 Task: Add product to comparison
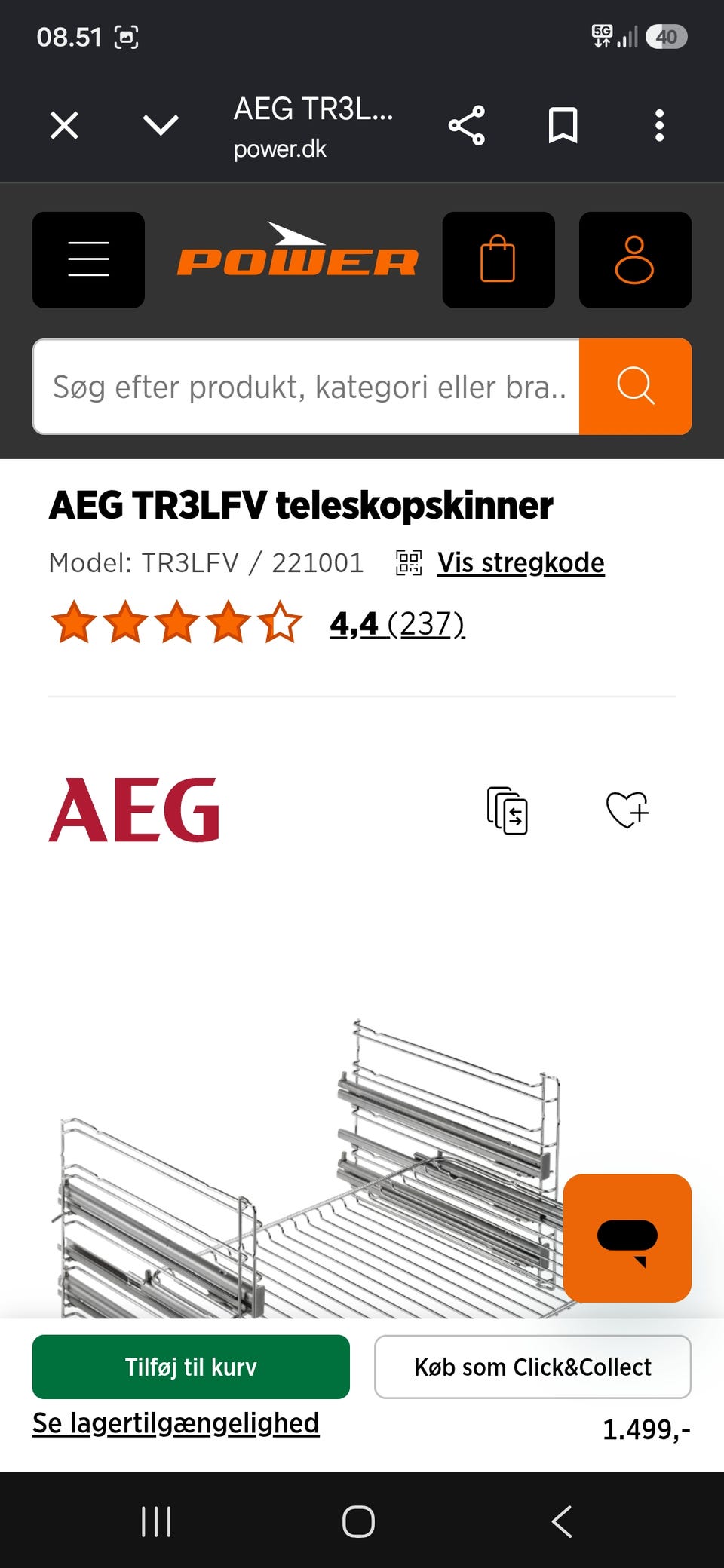(508, 810)
